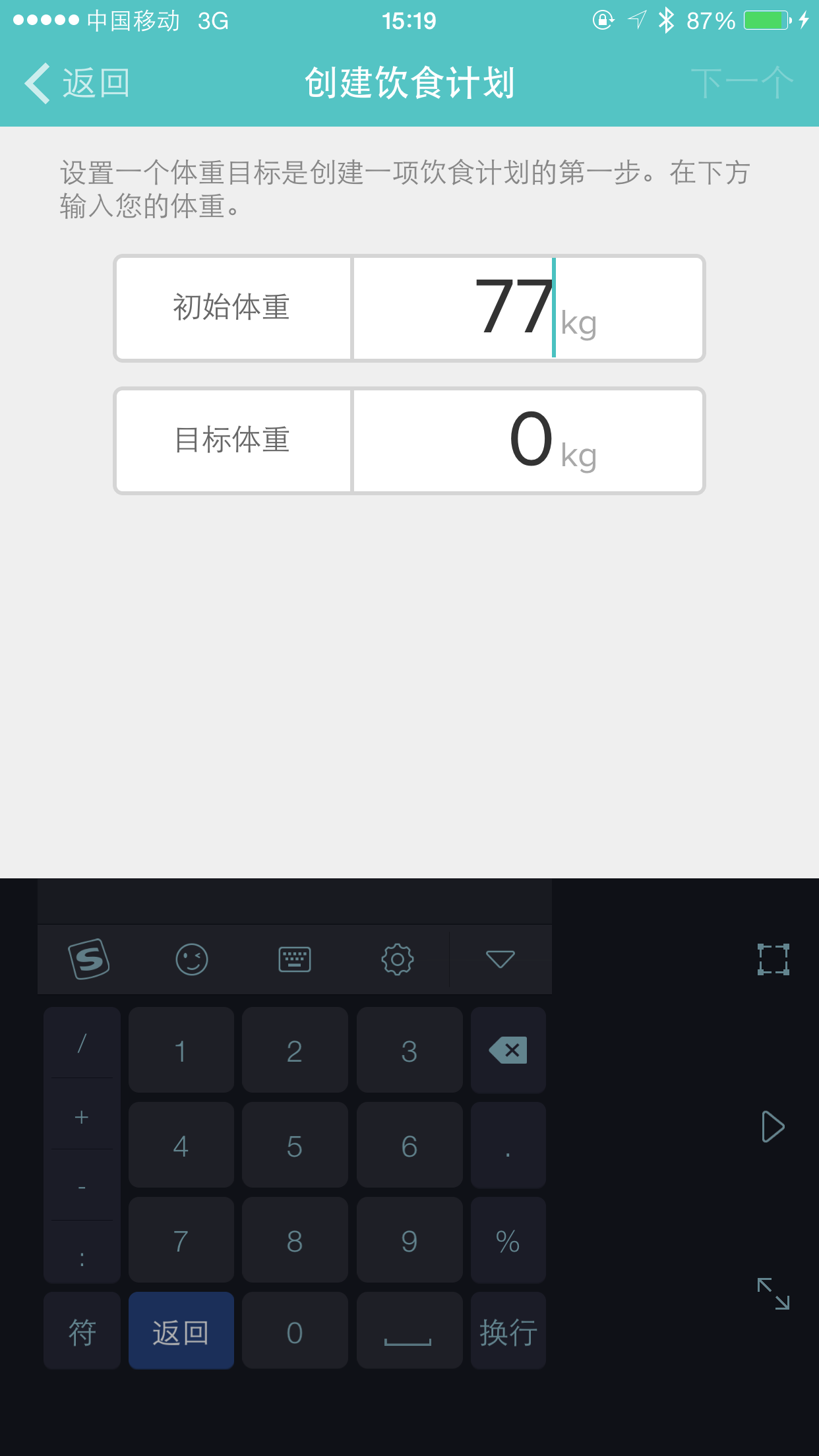Screen dimensions: 819x1456
Task: Select the 目标体重 input field
Action: [x=528, y=440]
